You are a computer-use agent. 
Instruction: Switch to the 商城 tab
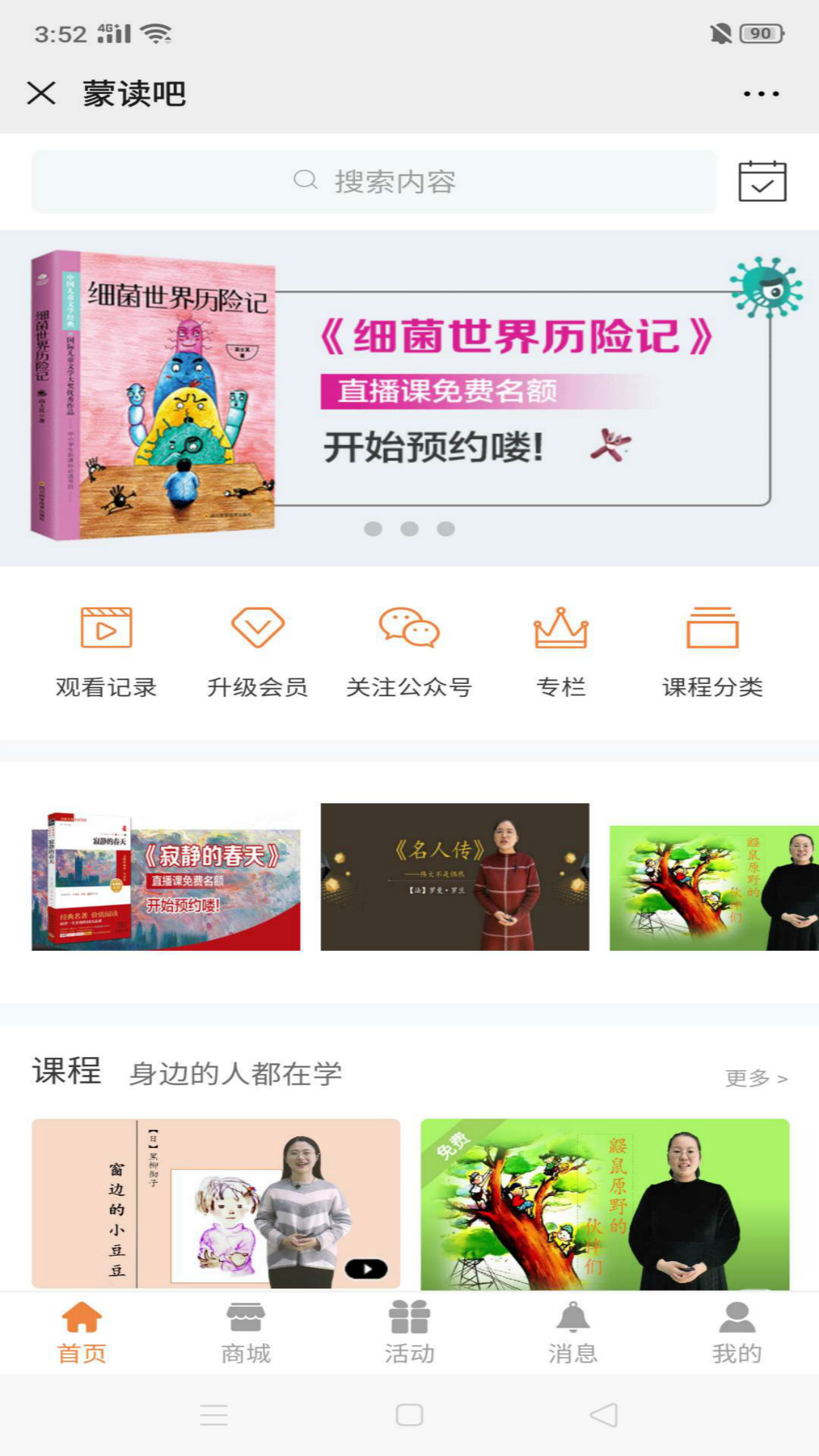coord(246,1333)
